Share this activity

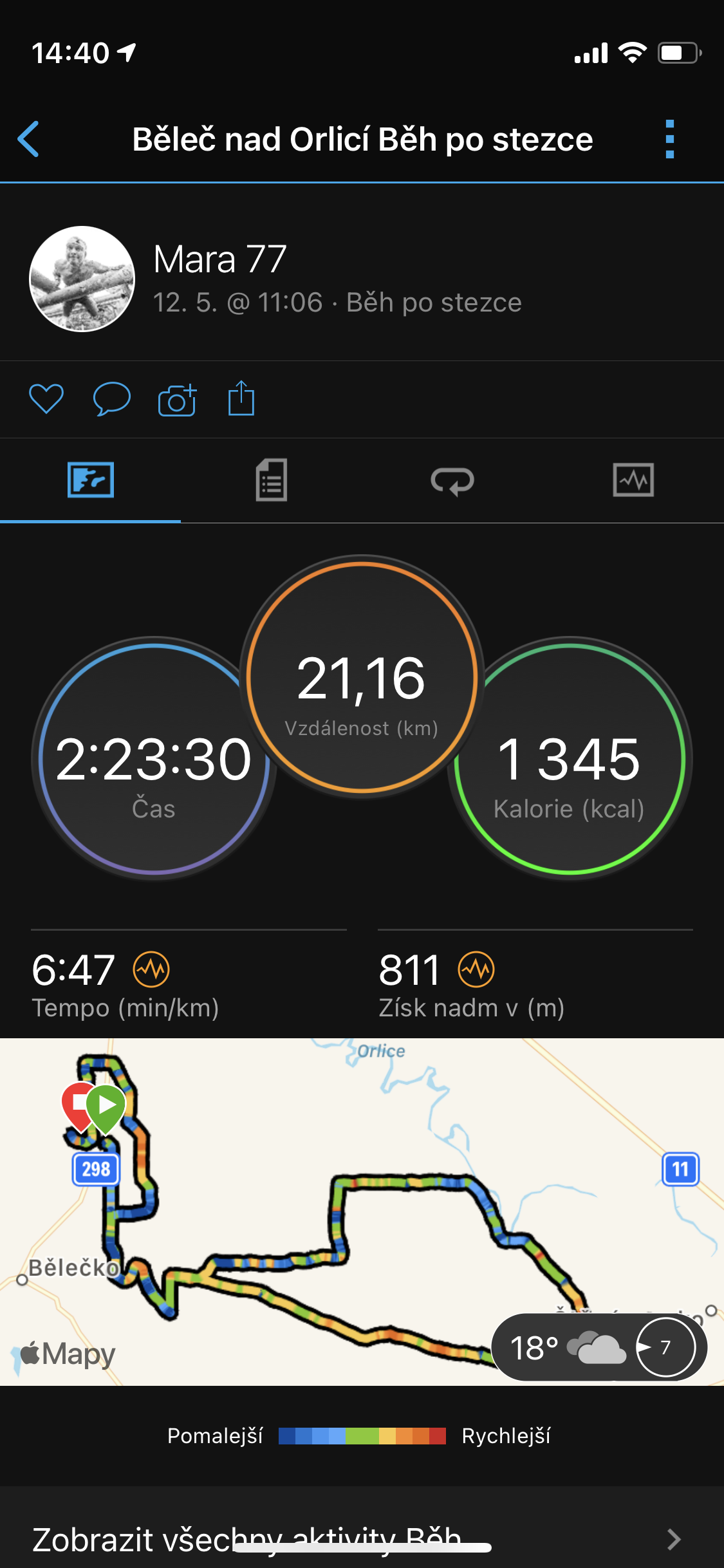point(241,398)
